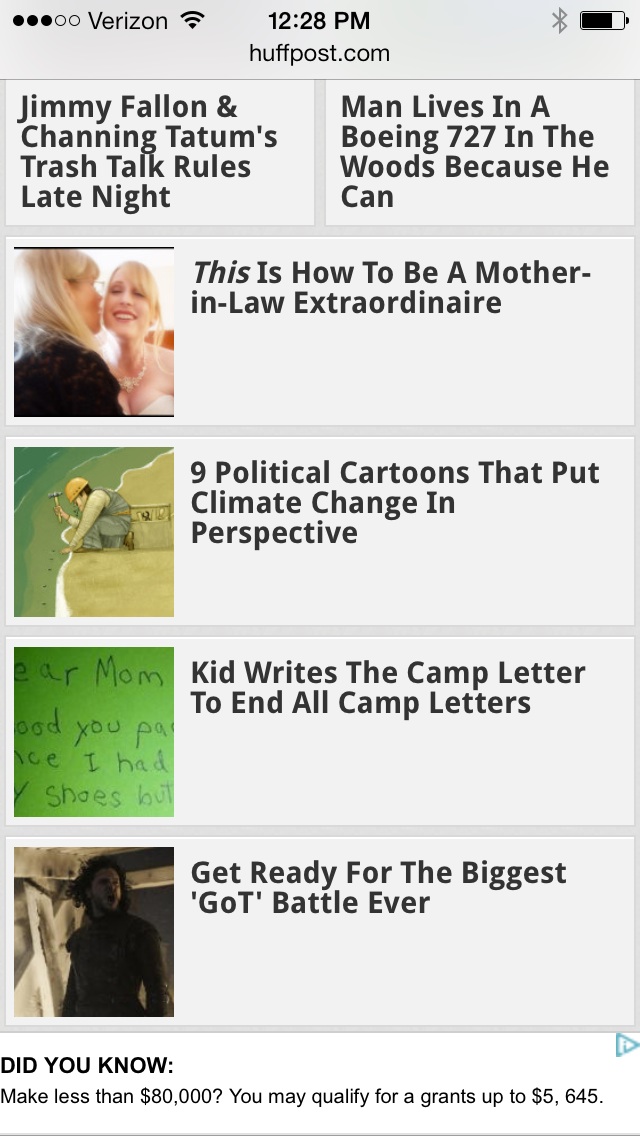Open Kid Writes The Camp Letter article
640x1136 pixels.
tap(387, 688)
